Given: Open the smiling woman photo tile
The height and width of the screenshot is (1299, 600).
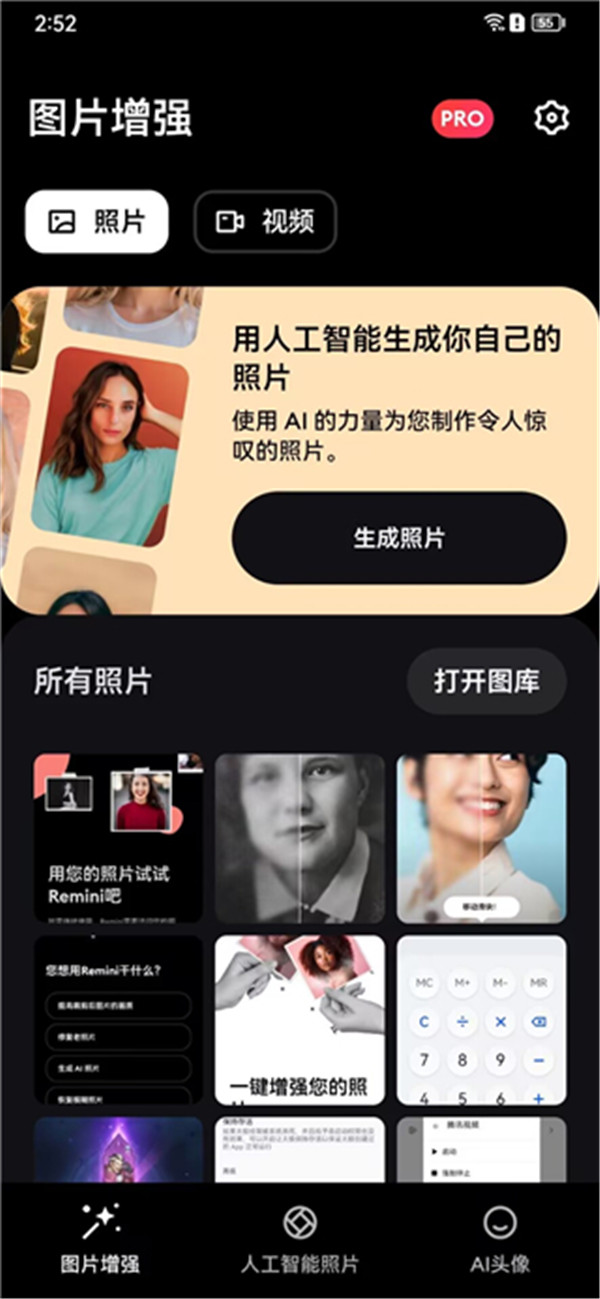Looking at the screenshot, I should click(x=482, y=838).
